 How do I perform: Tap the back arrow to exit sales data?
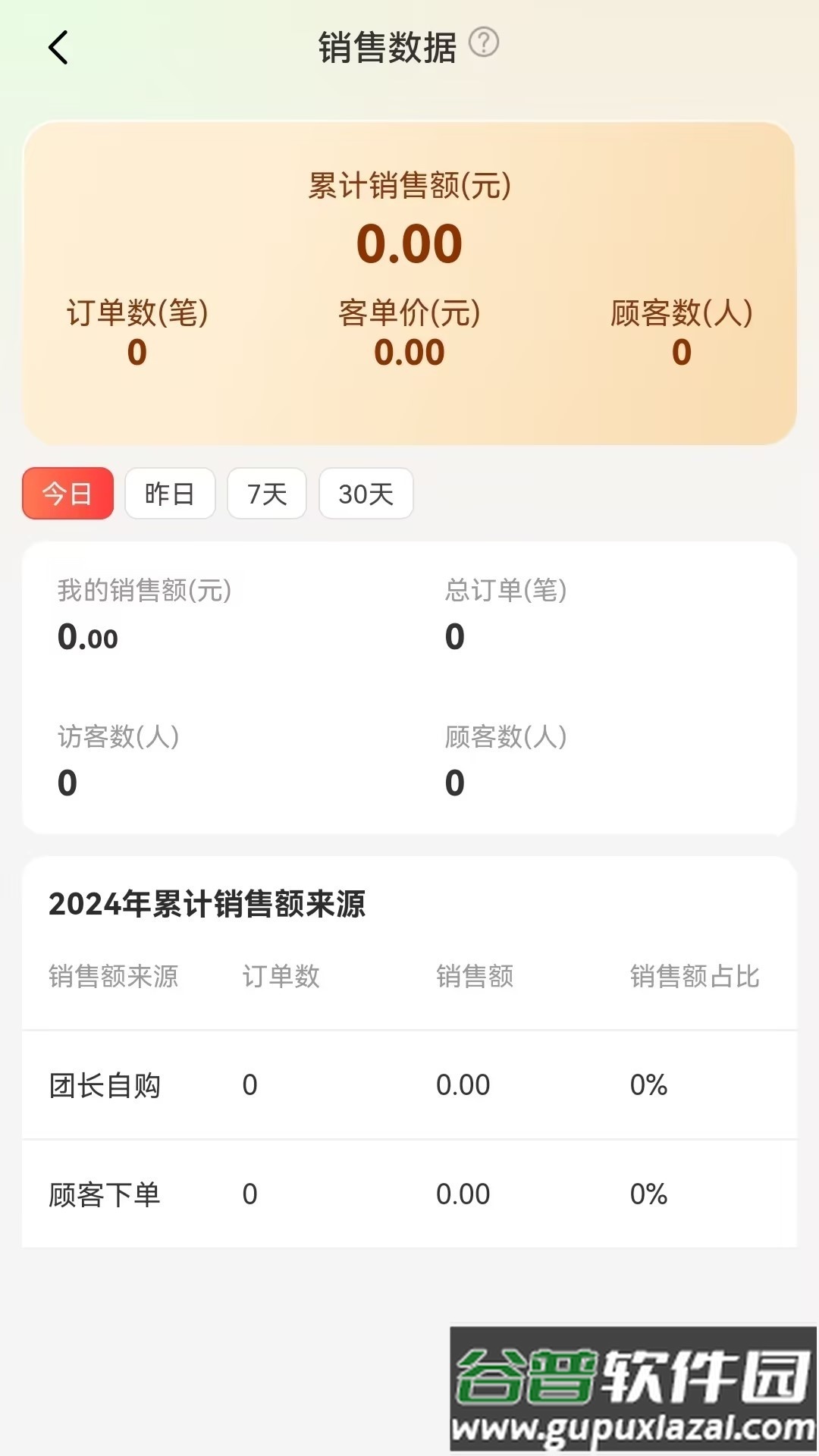coord(58,48)
